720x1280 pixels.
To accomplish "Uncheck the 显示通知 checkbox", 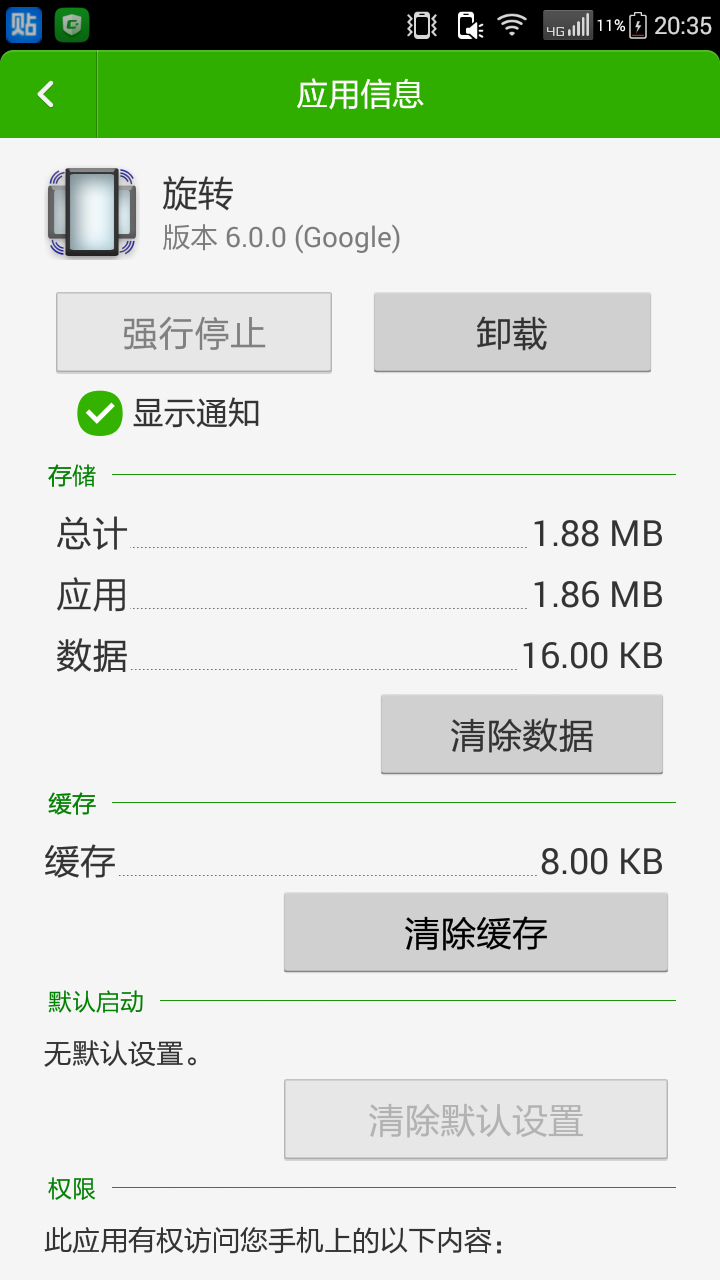I will click(x=100, y=413).
